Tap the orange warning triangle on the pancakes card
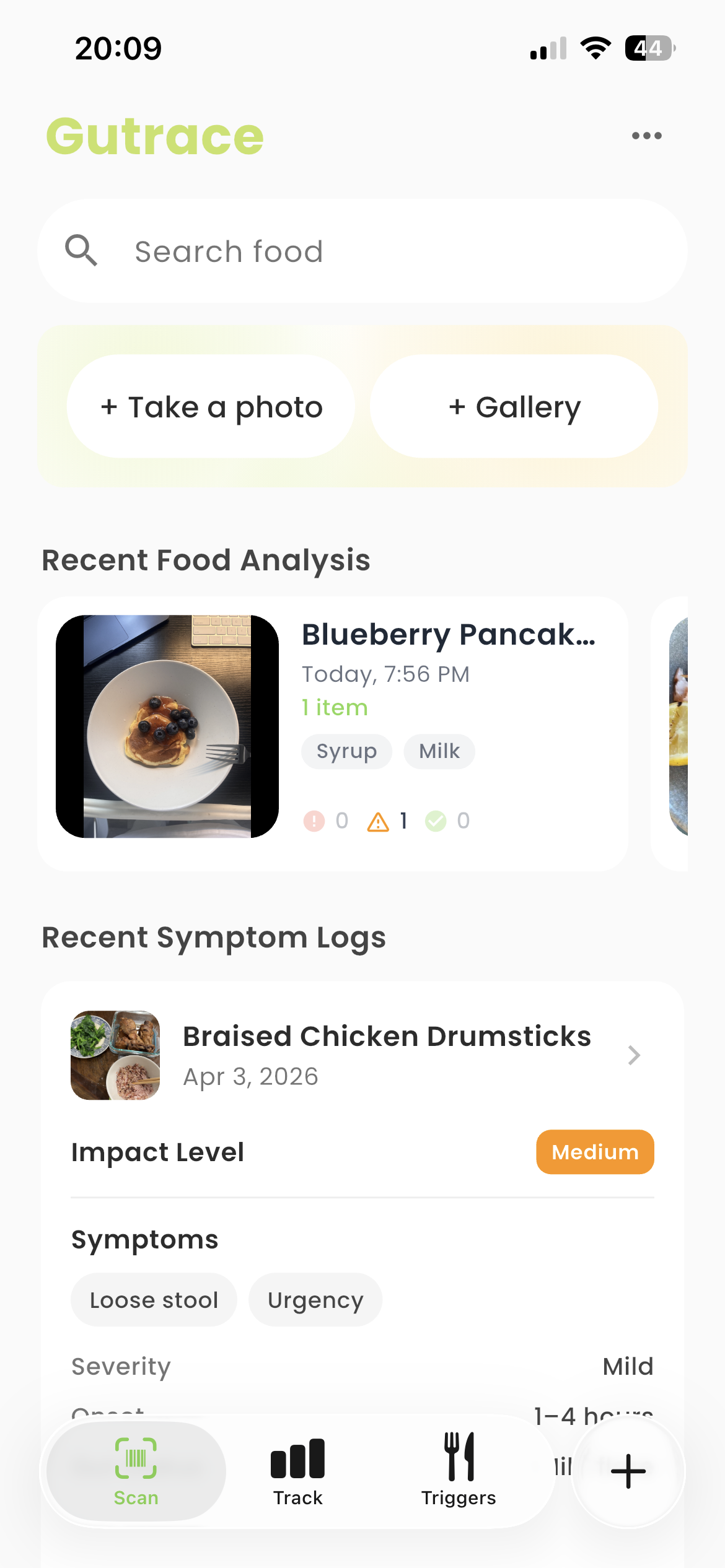The image size is (725, 1568). [377, 821]
